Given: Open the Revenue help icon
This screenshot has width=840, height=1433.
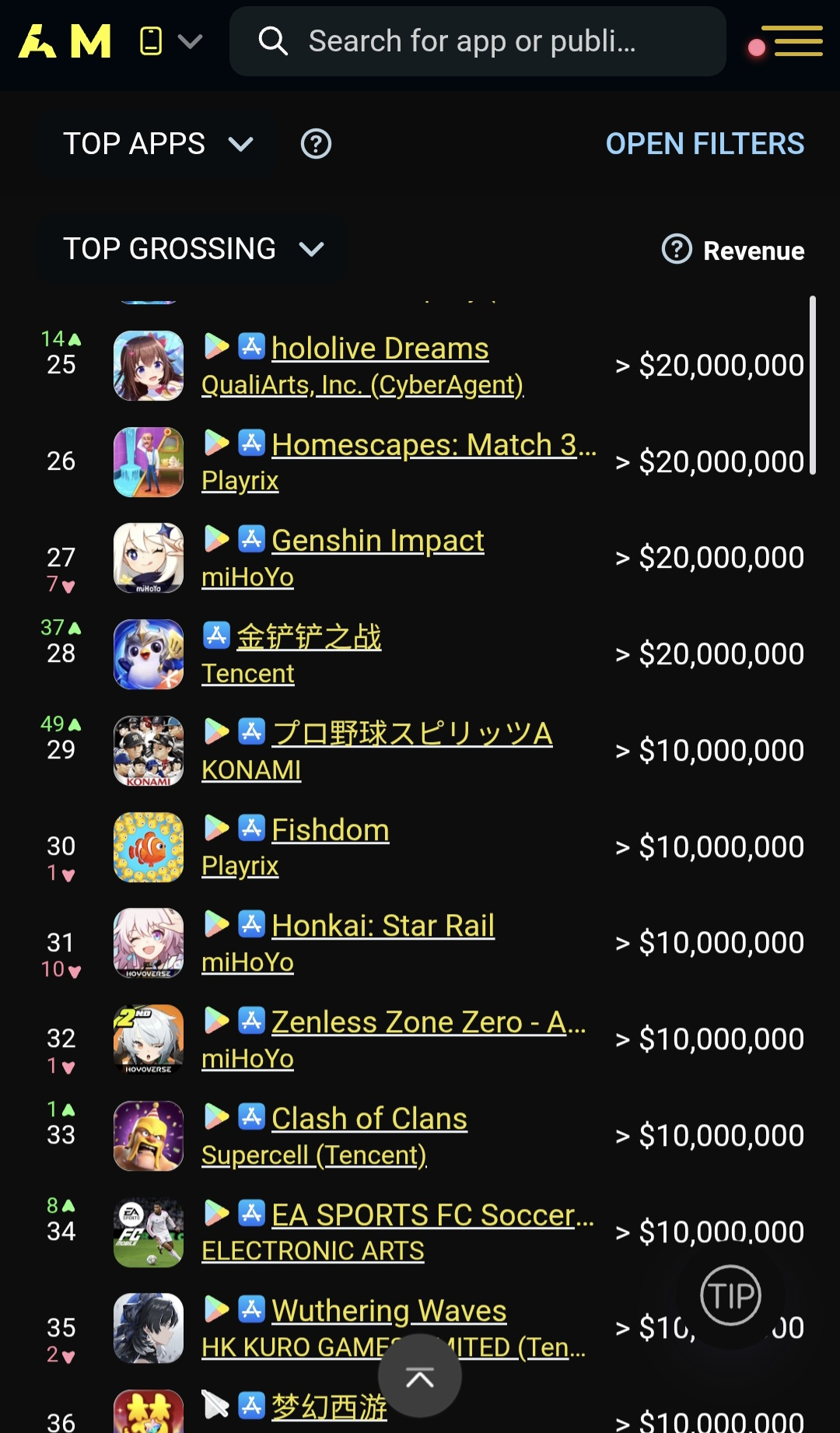Looking at the screenshot, I should [x=677, y=250].
